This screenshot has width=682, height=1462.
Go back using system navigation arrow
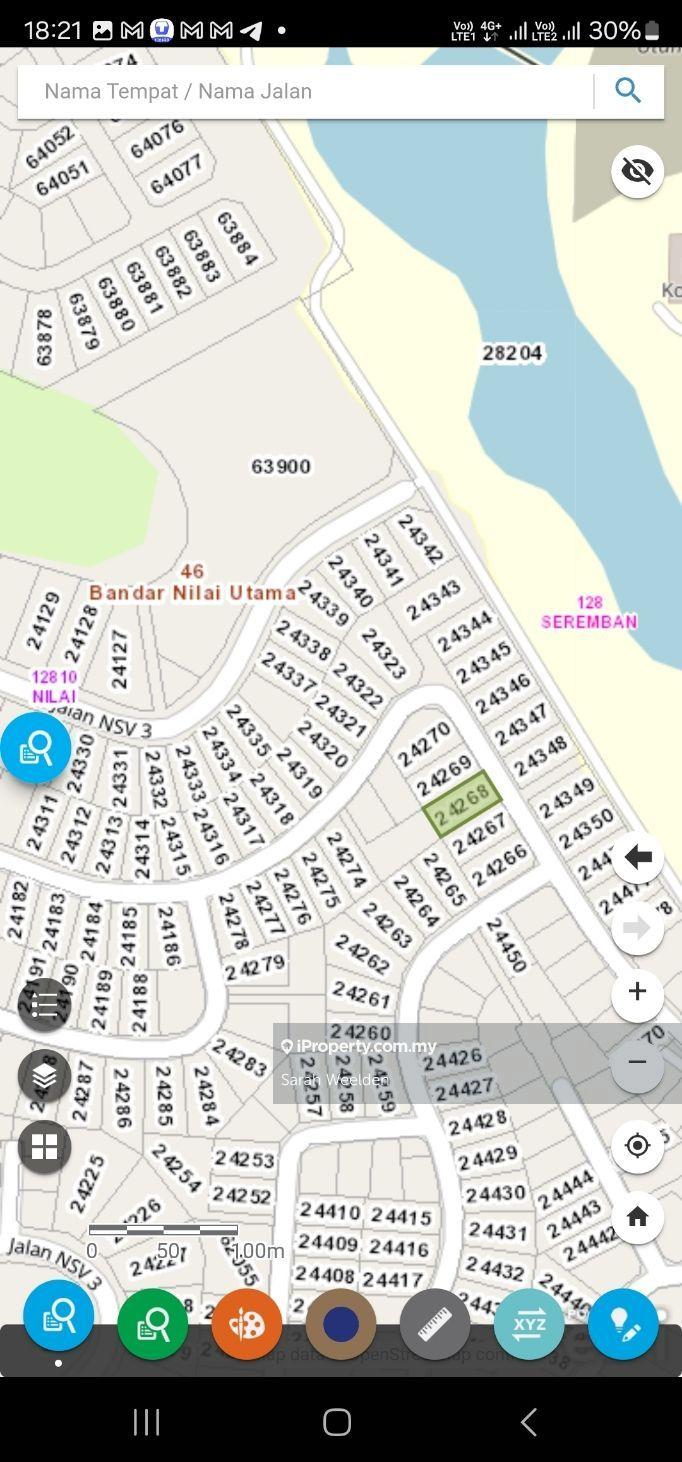pyautogui.click(x=529, y=1421)
